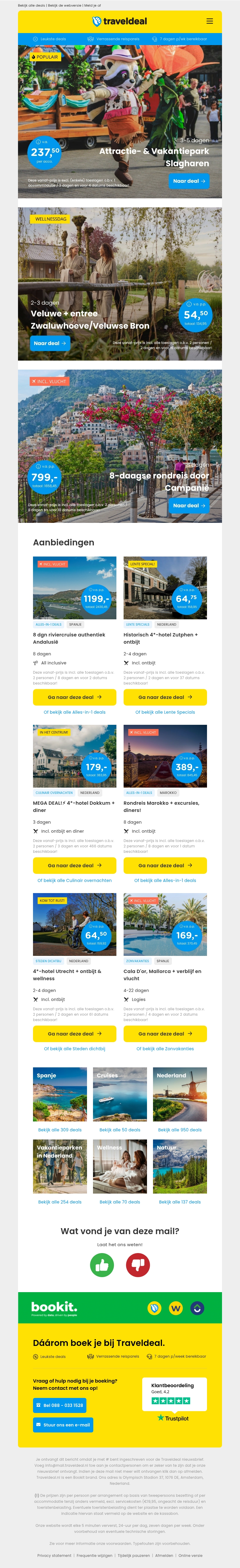Image resolution: width=240 pixels, height=1568 pixels.
Task: Open the Privacy statement footer link
Action: point(54,1555)
